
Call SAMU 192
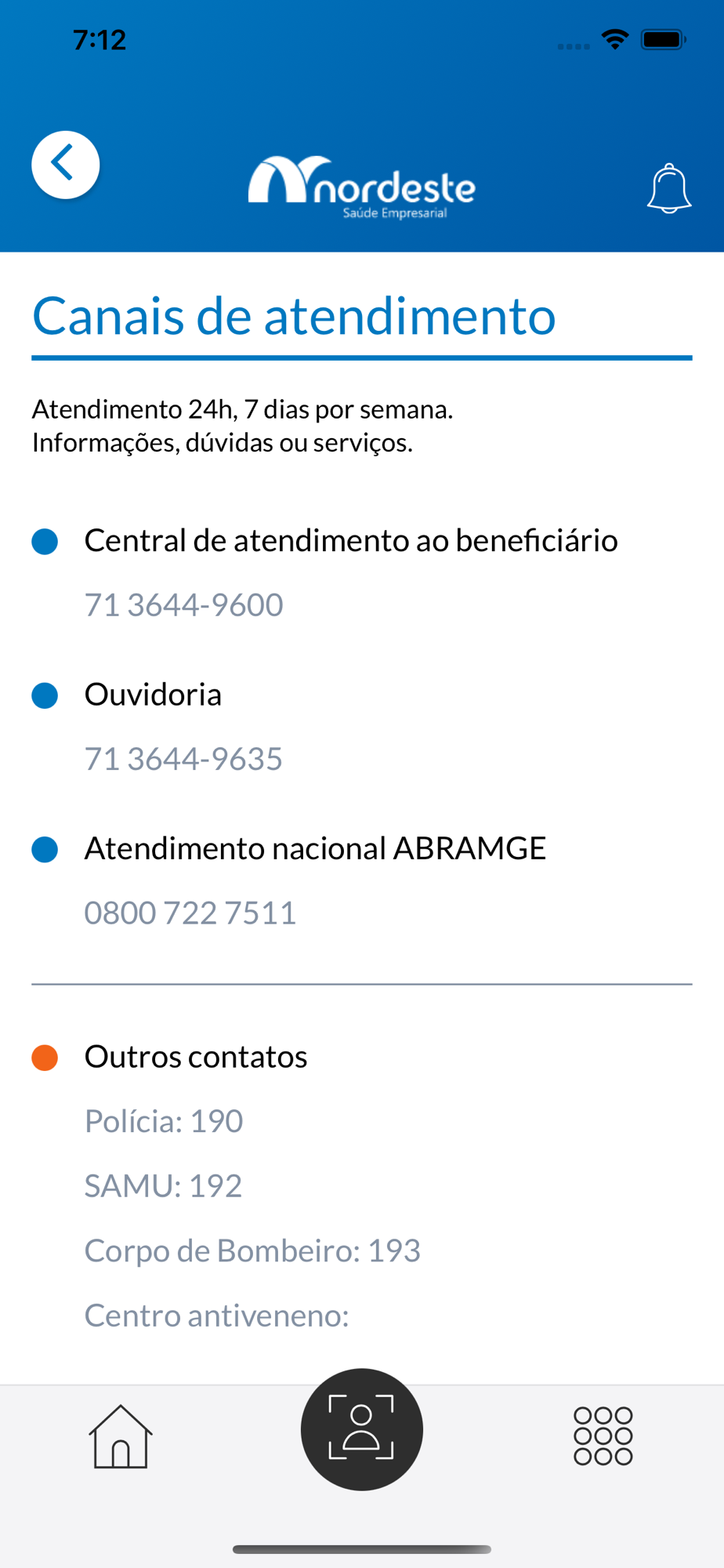point(163,1185)
